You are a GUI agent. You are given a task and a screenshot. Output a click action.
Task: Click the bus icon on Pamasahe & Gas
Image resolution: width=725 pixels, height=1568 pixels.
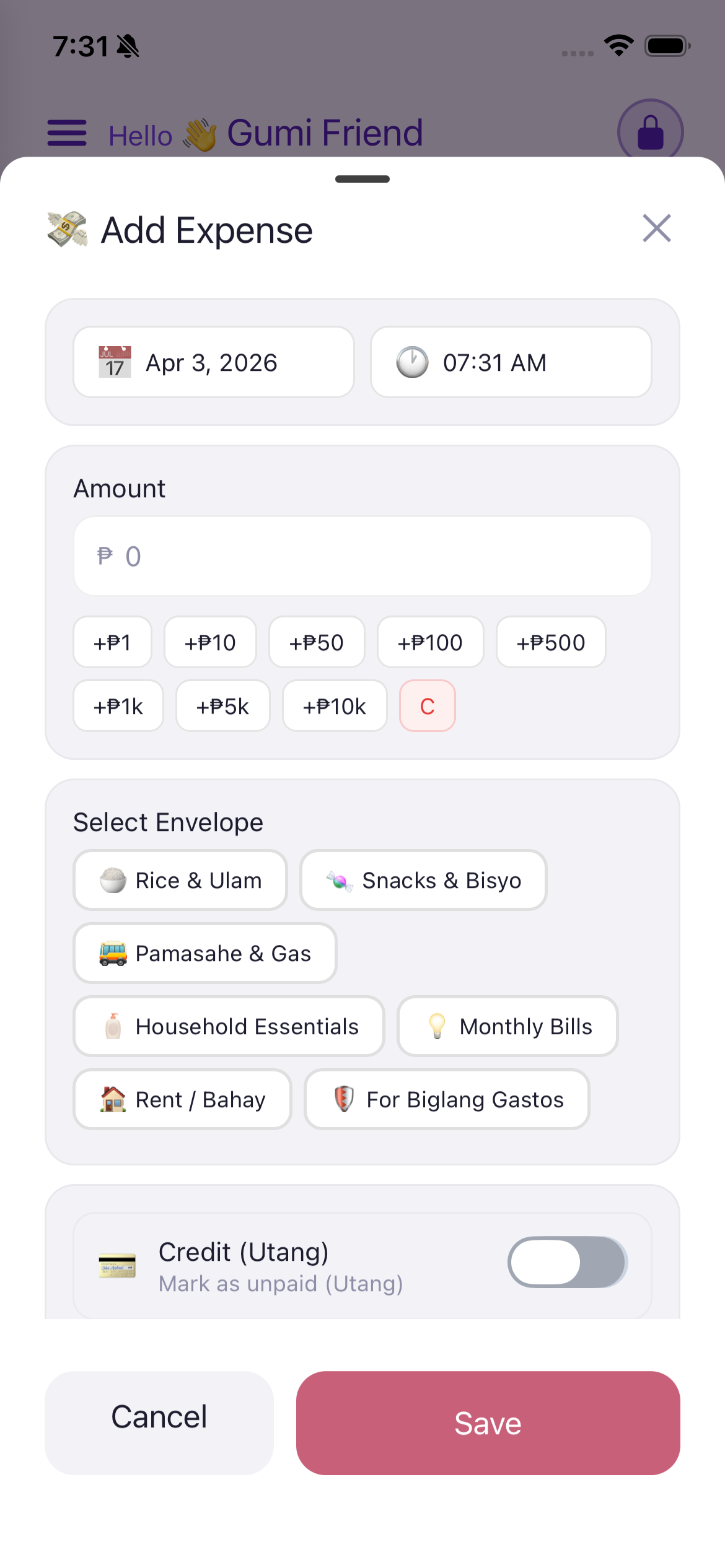(x=113, y=953)
